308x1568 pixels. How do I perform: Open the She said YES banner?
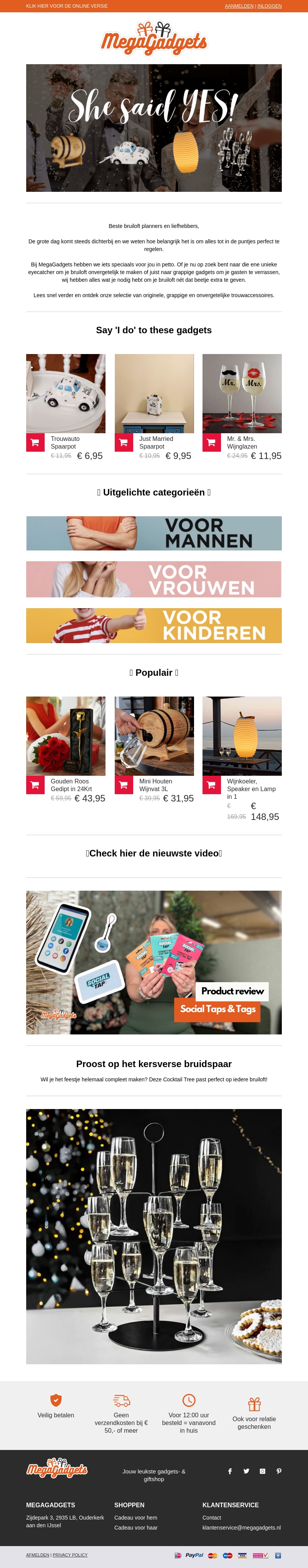click(154, 128)
